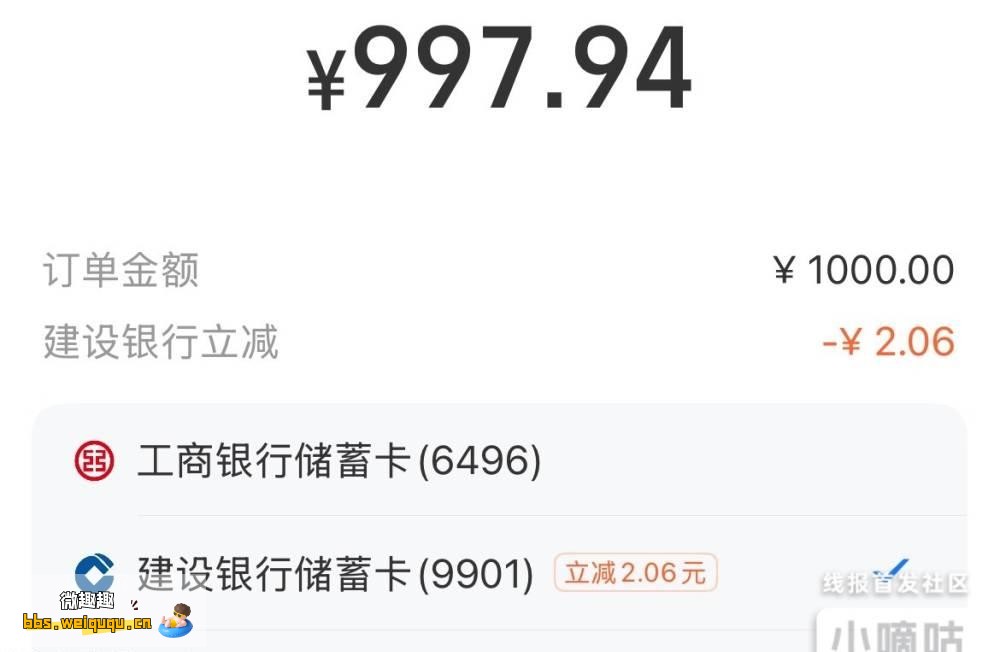Choose CCB savings card ending 9901

click(x=335, y=574)
